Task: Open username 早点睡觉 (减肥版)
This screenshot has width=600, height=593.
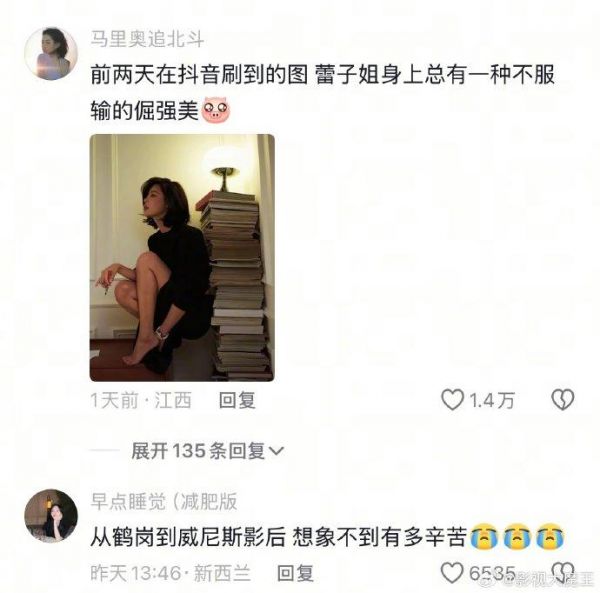Action: pos(164,501)
